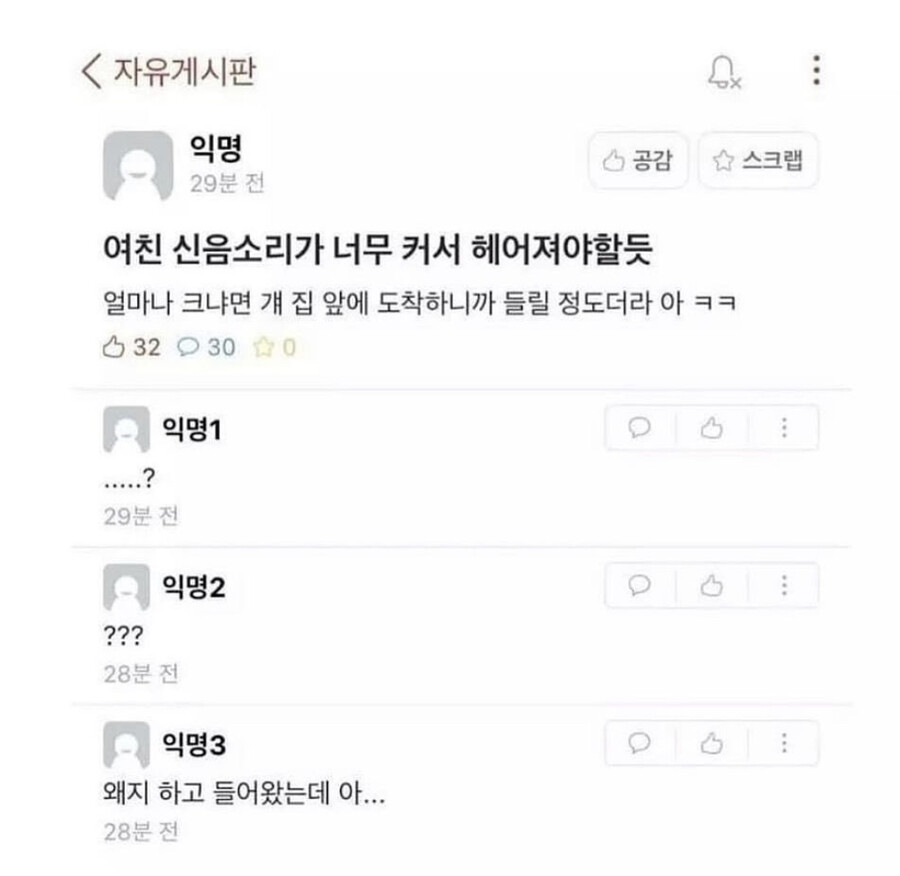Like 익명1's comment
The image size is (900, 876).
coord(712,428)
